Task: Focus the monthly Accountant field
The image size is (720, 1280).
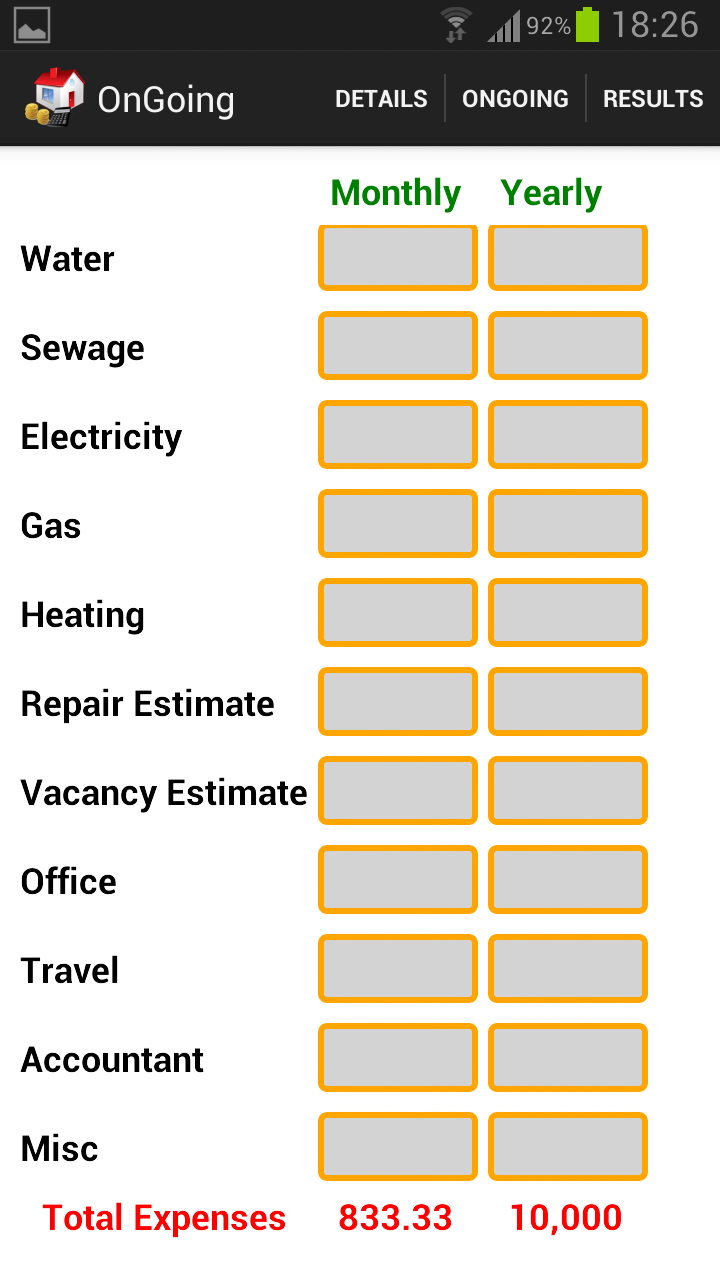Action: pyautogui.click(x=398, y=1058)
